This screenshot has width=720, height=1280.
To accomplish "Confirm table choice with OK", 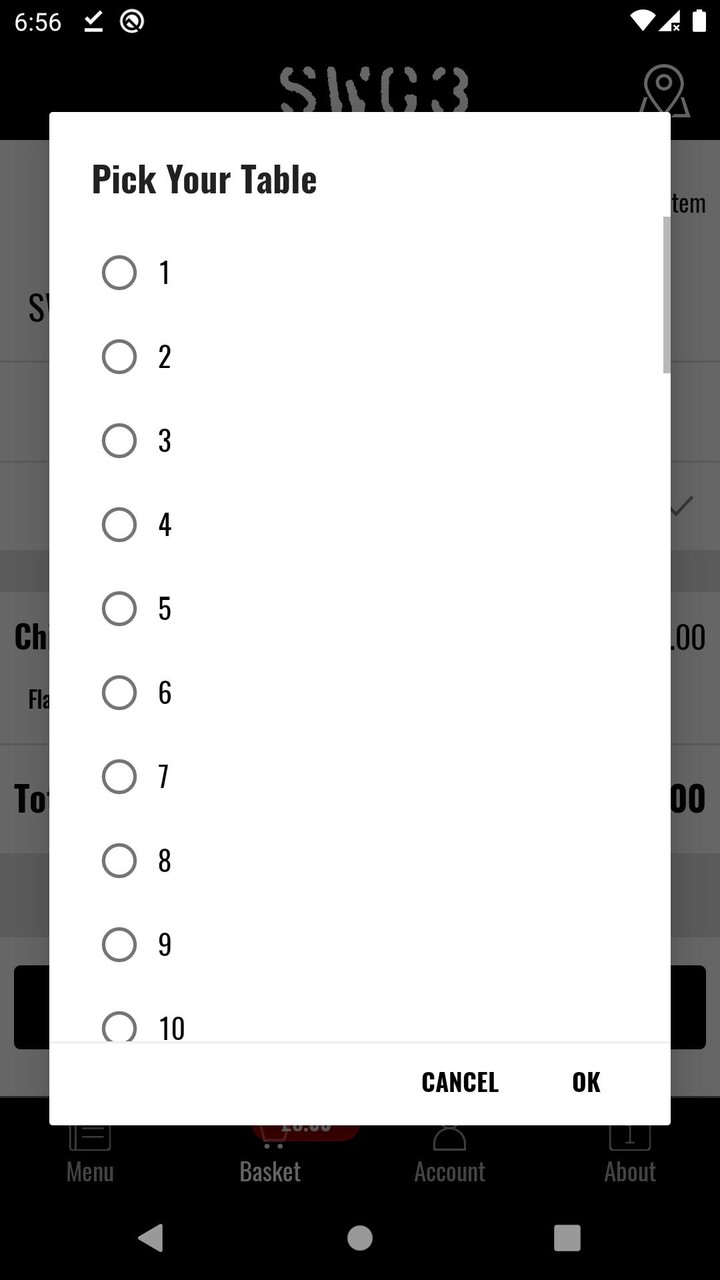I will tap(586, 1082).
